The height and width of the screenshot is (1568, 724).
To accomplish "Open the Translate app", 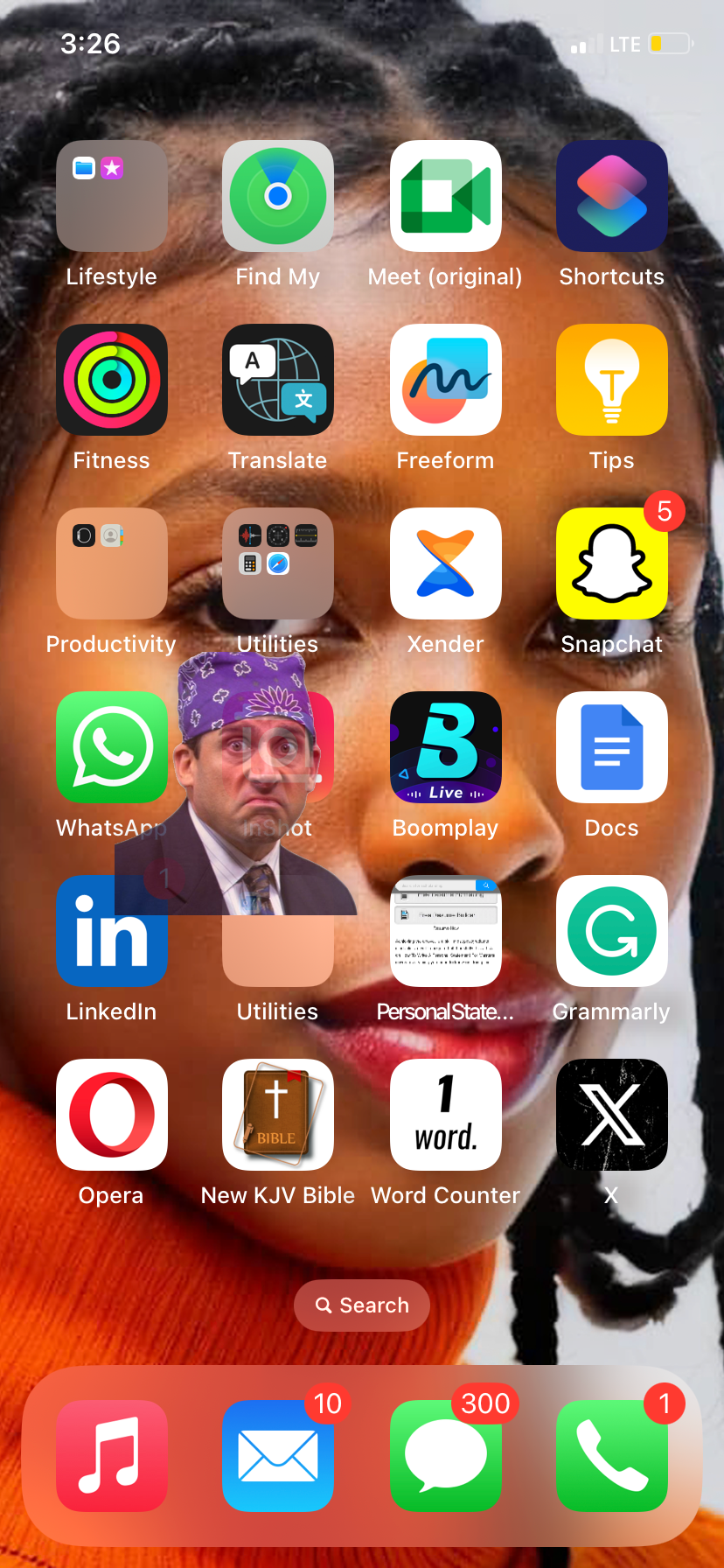I will [x=278, y=380].
